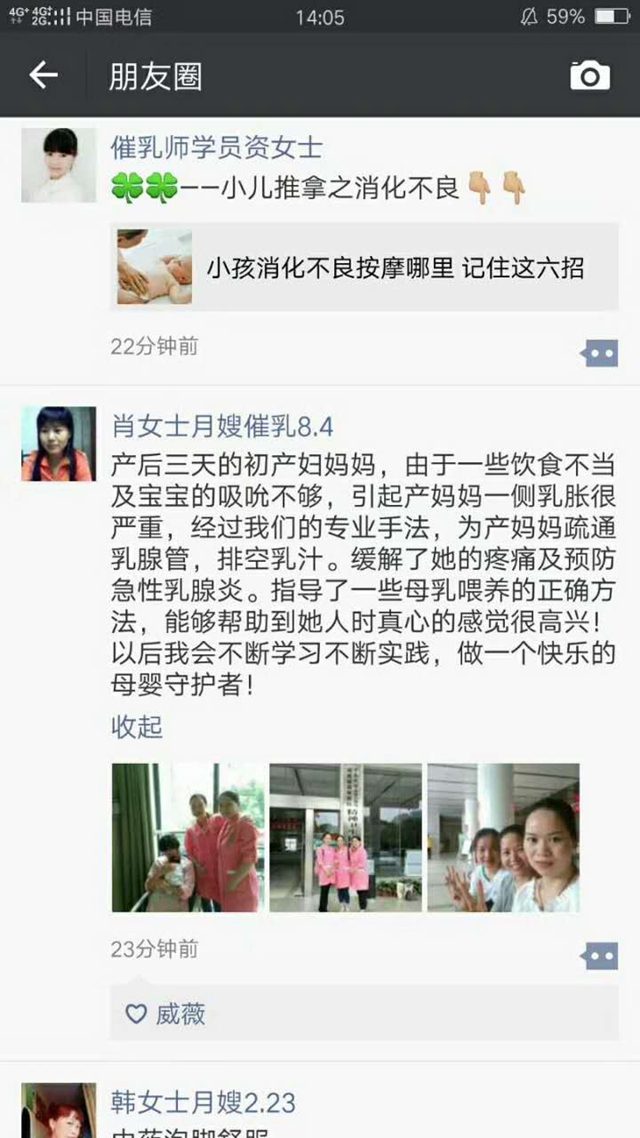Screen dimensions: 640x1138
Task: Open 催乳师学员资女士's avatar
Action: 59,165
